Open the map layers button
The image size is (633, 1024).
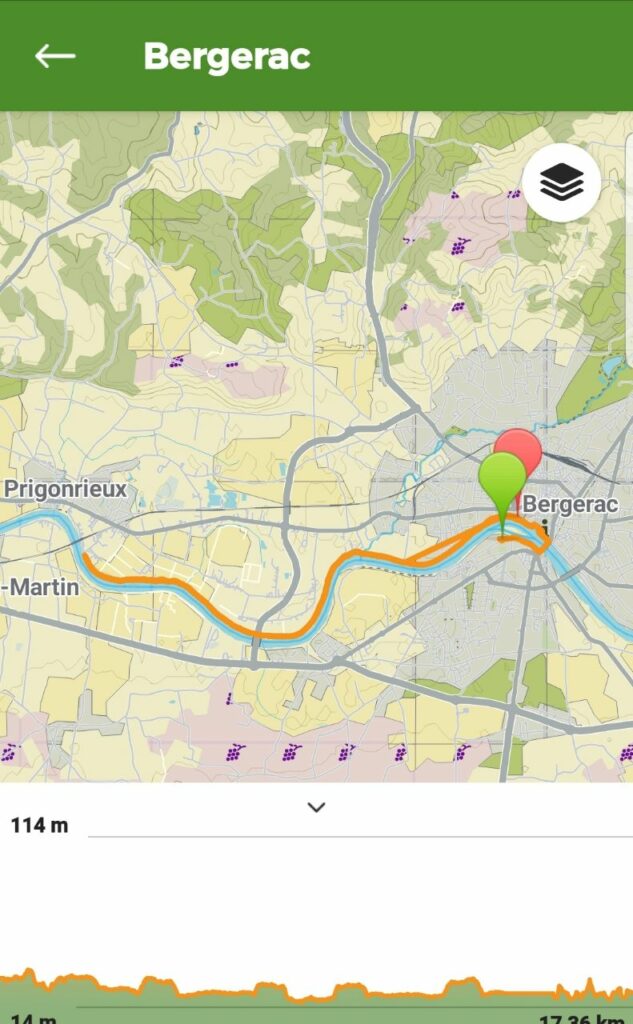point(561,182)
